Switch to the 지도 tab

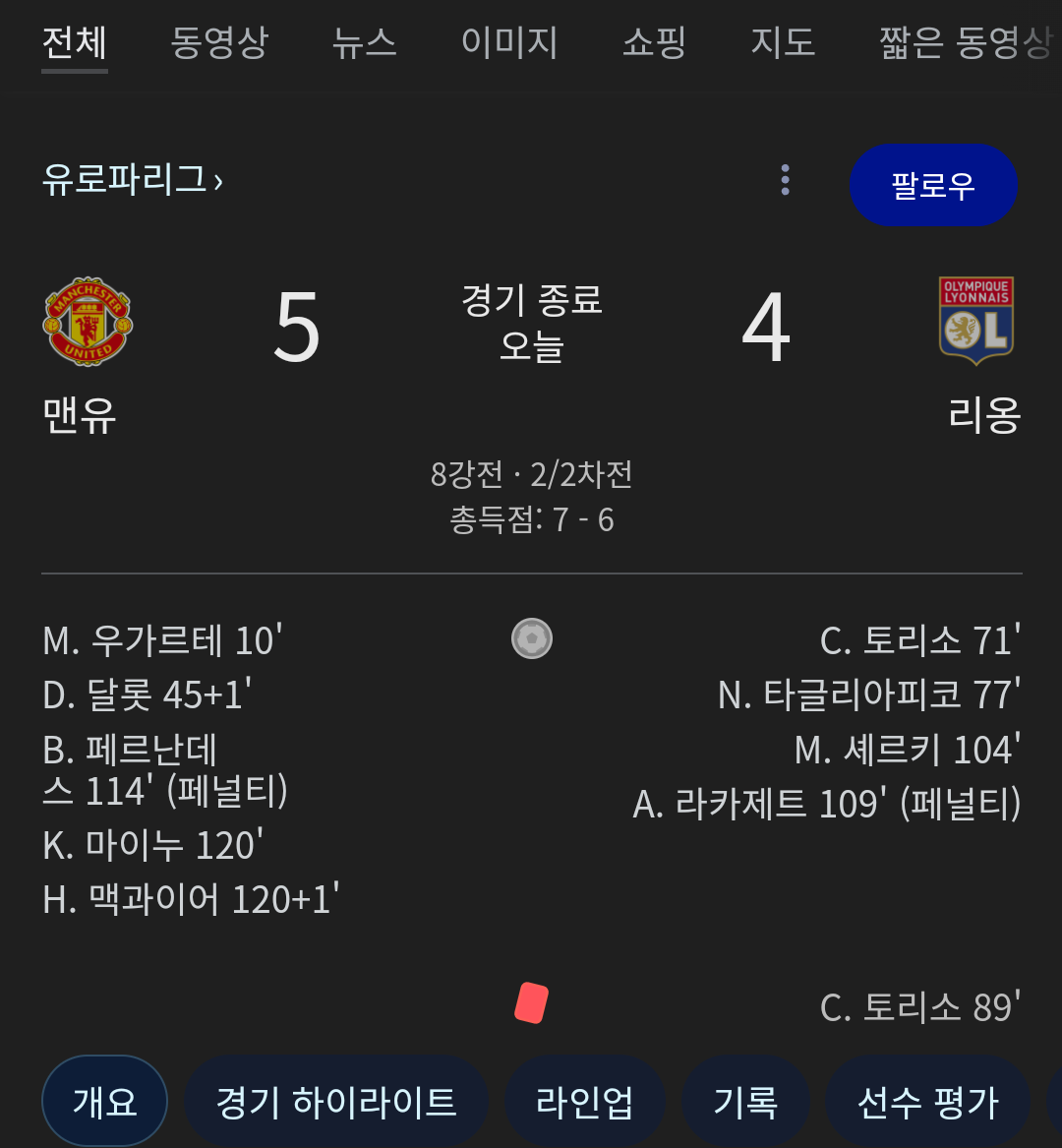[x=783, y=42]
